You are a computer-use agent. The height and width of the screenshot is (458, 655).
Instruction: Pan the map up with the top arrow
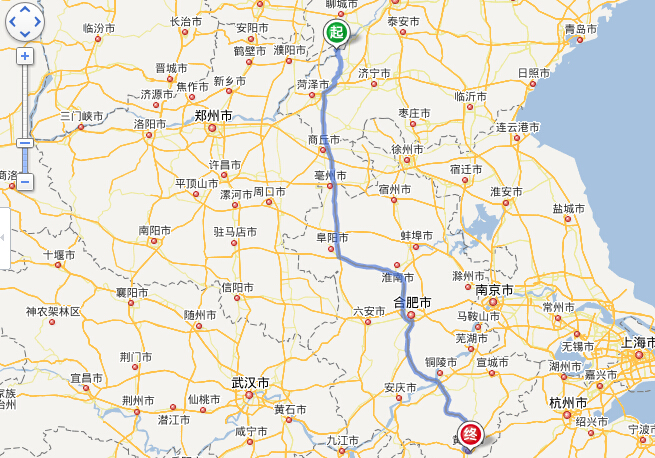pyautogui.click(x=25, y=8)
